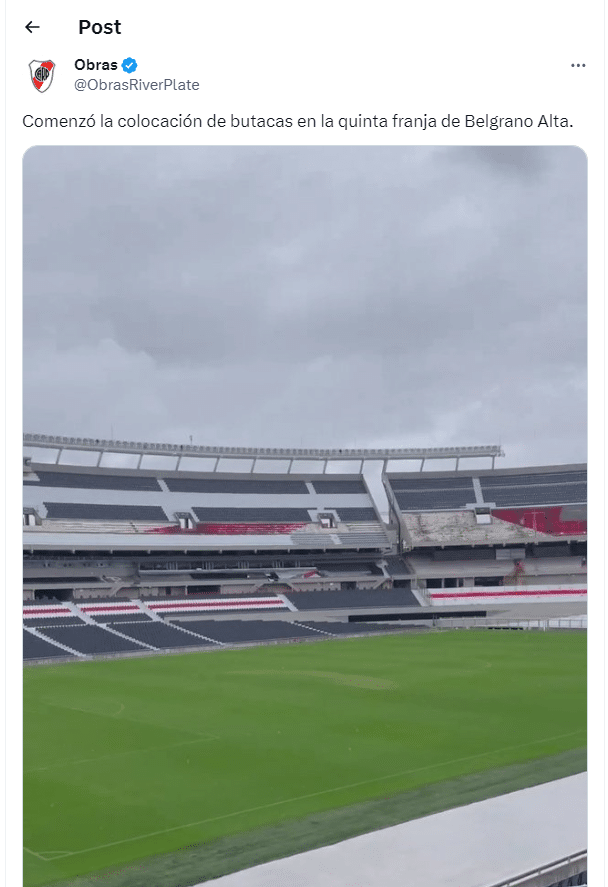Open the stadium video in the post

pyautogui.click(x=305, y=515)
